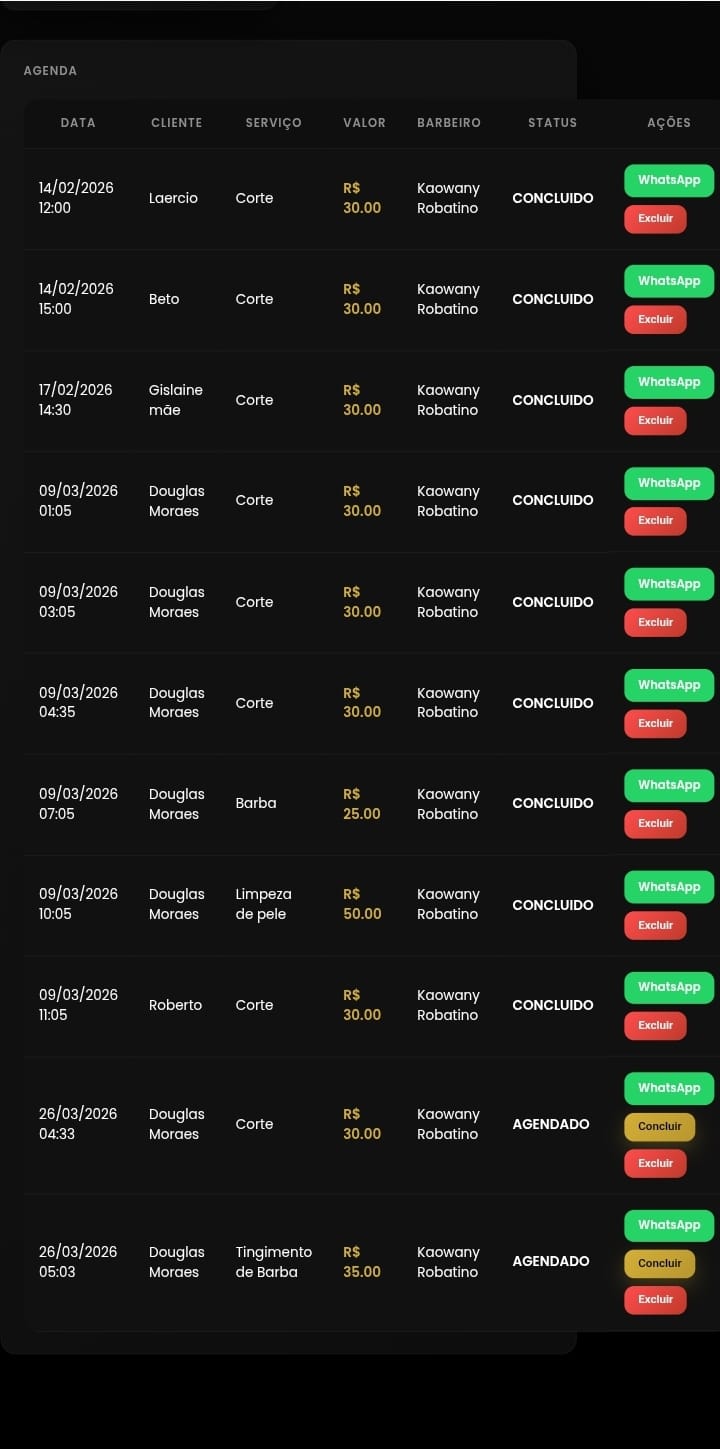Delete Douglas Moraes's Barba appointment
The width and height of the screenshot is (720, 1449).
tap(655, 823)
